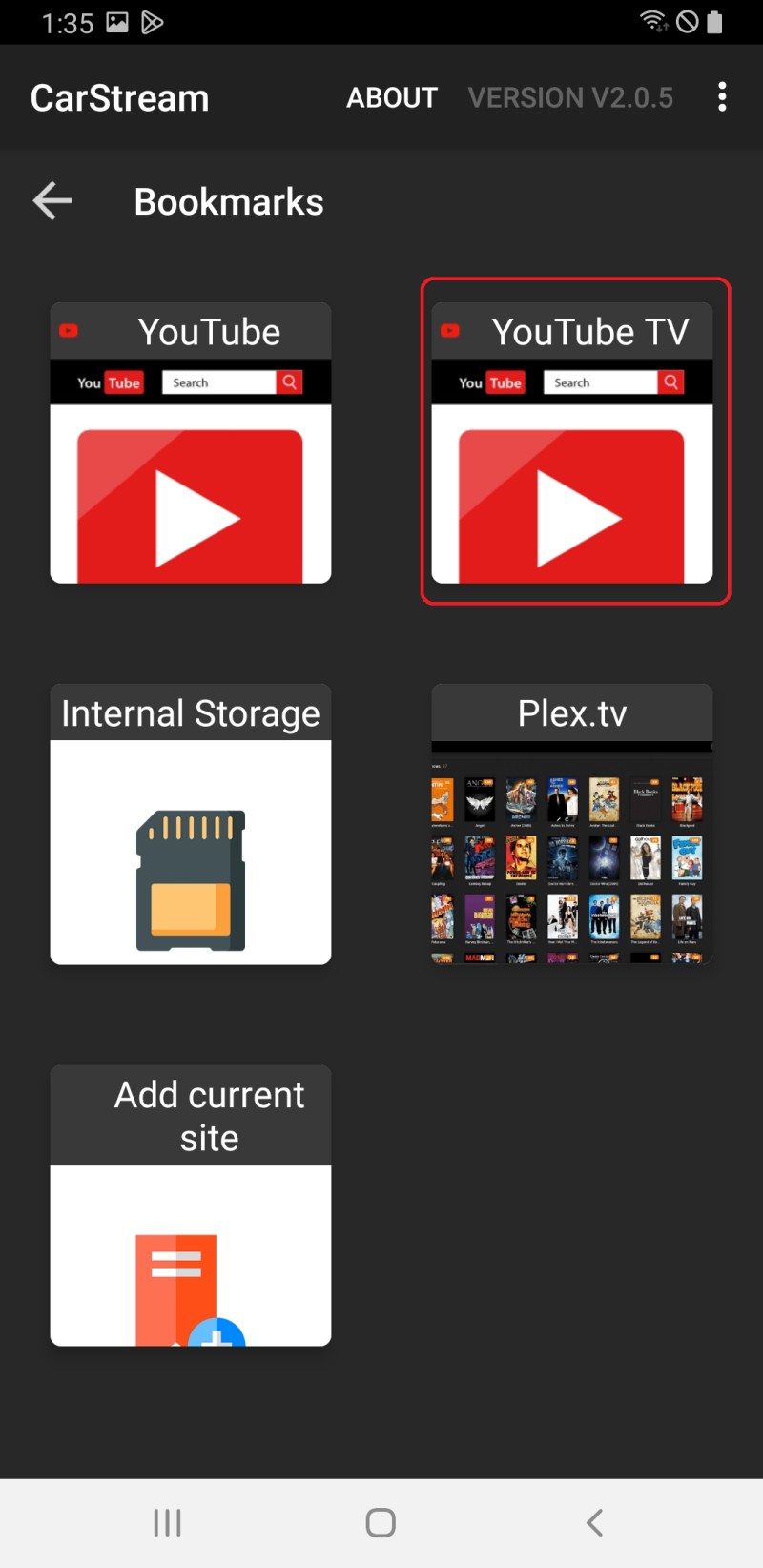Open the Internal Storage bookmark
763x1568 pixels.
pyautogui.click(x=190, y=825)
